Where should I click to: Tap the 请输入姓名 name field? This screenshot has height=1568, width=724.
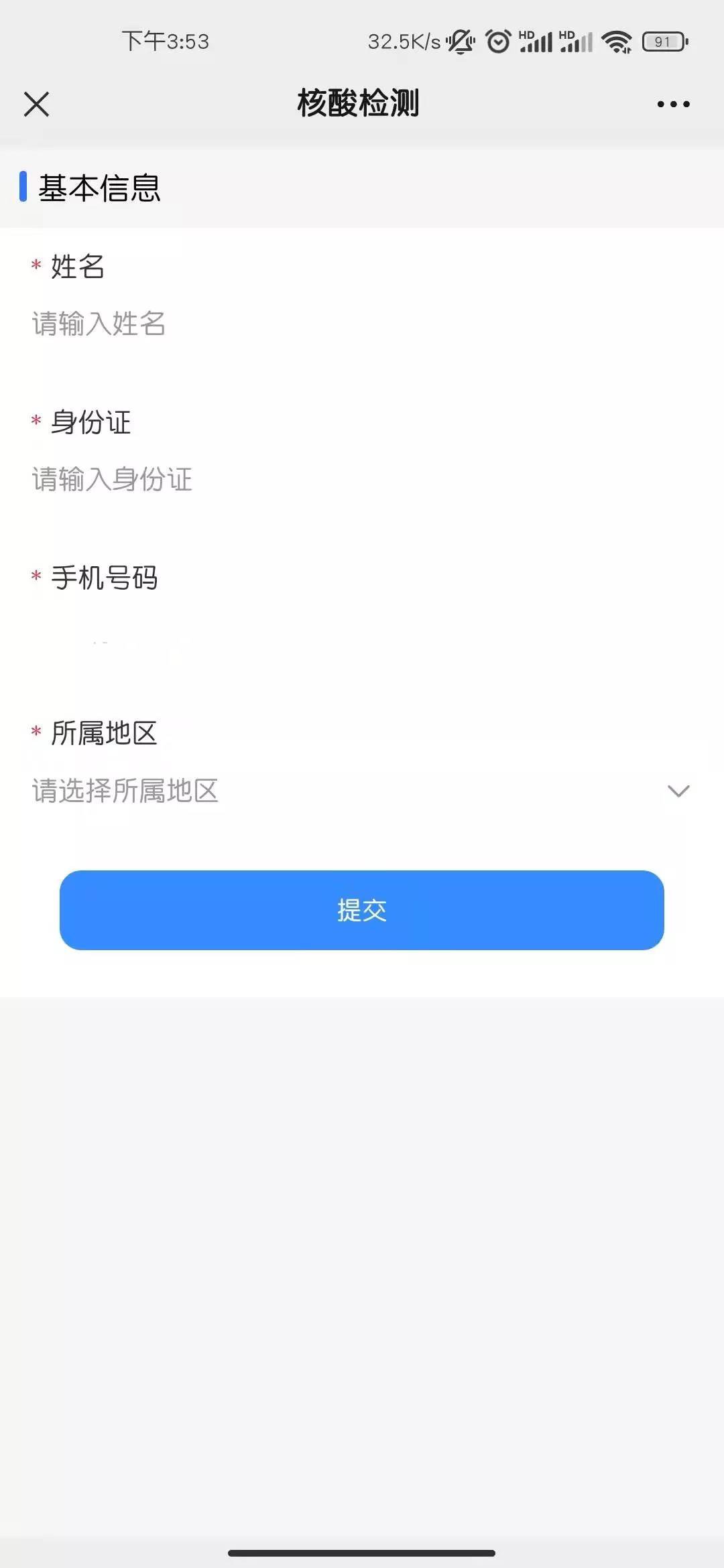click(x=362, y=324)
